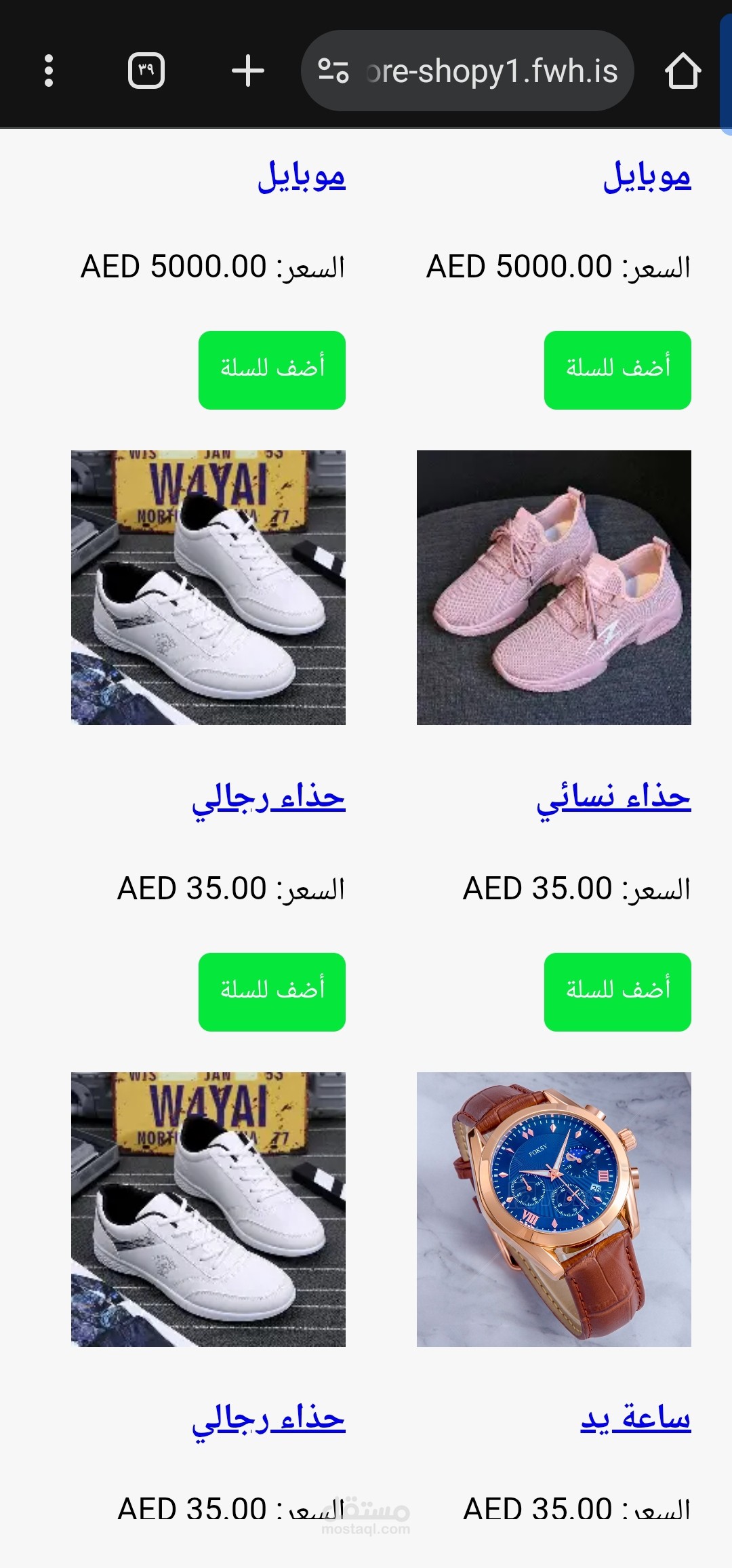Open the browser overflow menu
Viewport: 732px width, 1568px height.
(48, 71)
